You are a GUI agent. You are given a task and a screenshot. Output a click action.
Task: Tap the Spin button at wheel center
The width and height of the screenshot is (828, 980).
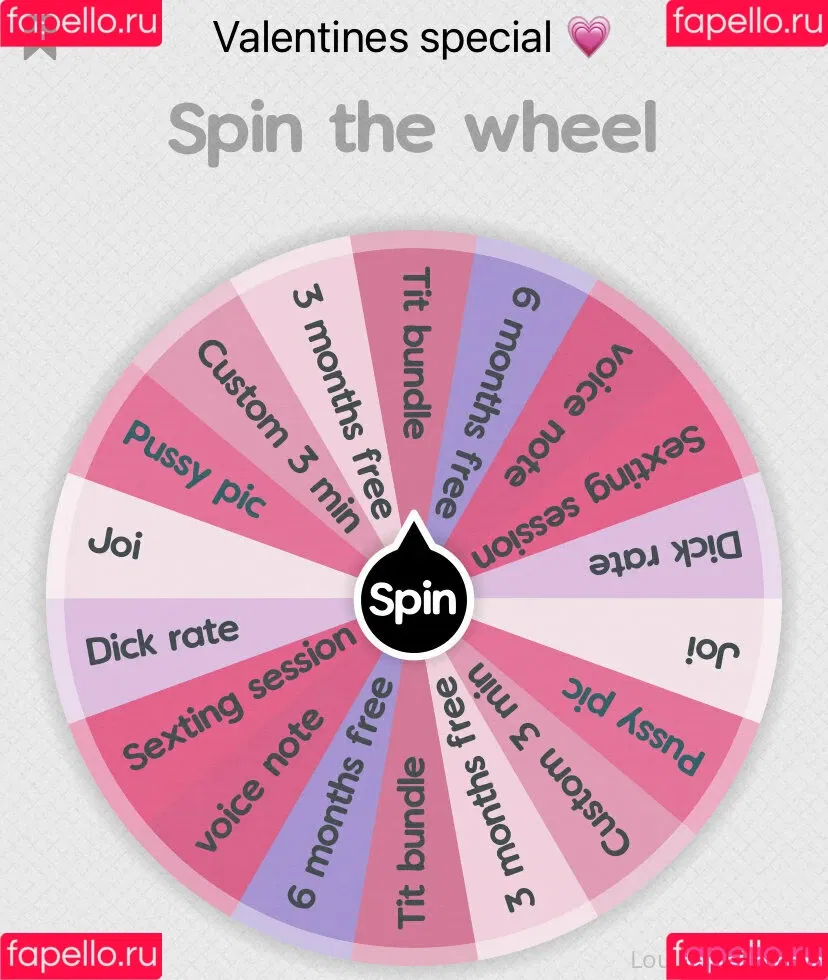(x=413, y=599)
